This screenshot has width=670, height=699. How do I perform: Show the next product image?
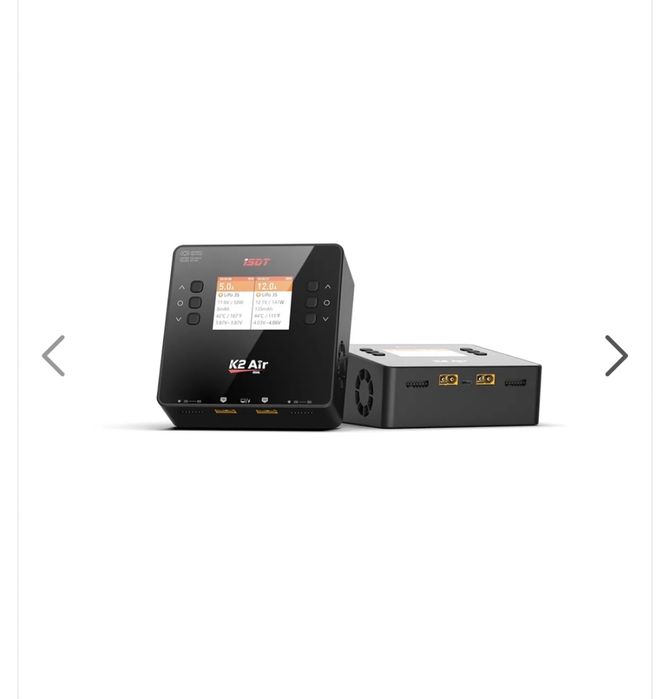[x=615, y=356]
